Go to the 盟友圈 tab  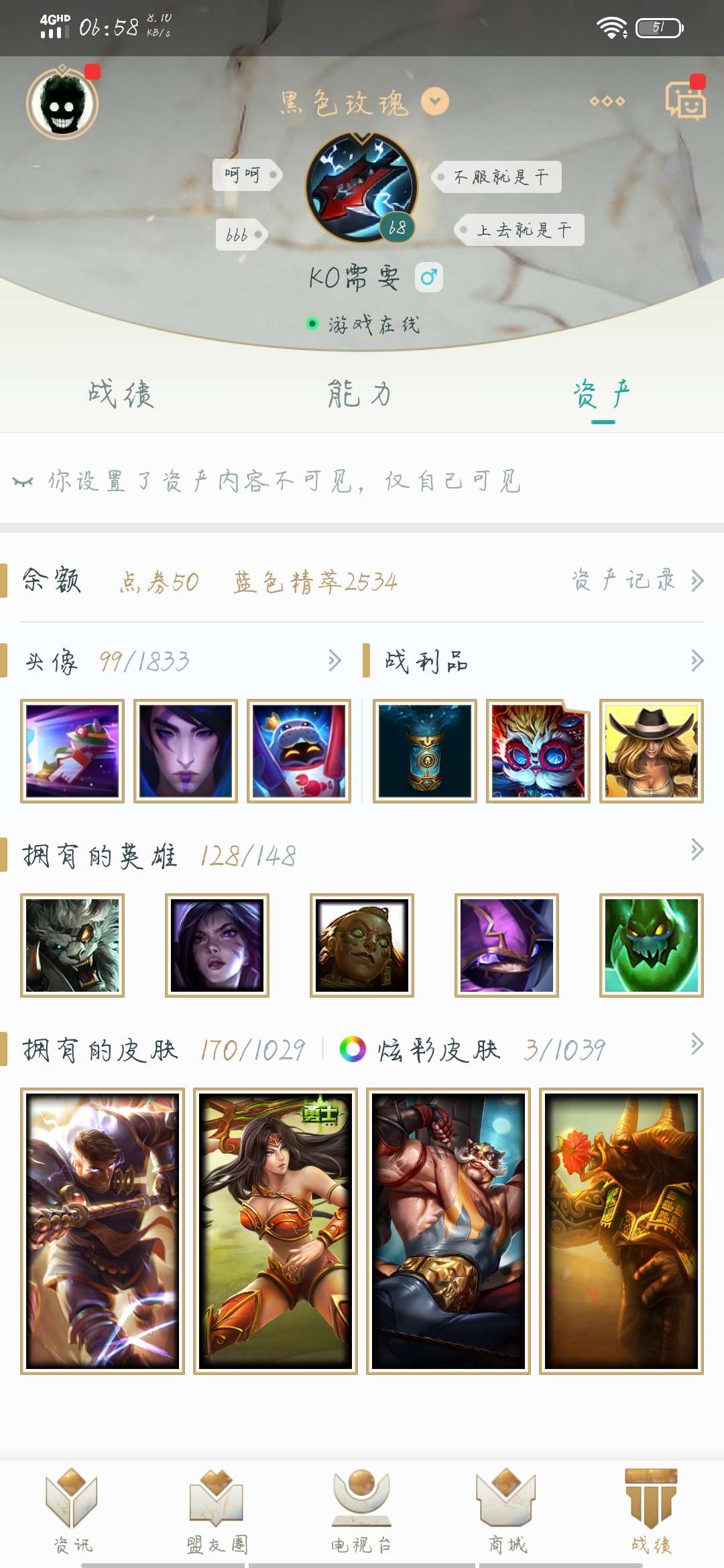pyautogui.click(x=217, y=1509)
